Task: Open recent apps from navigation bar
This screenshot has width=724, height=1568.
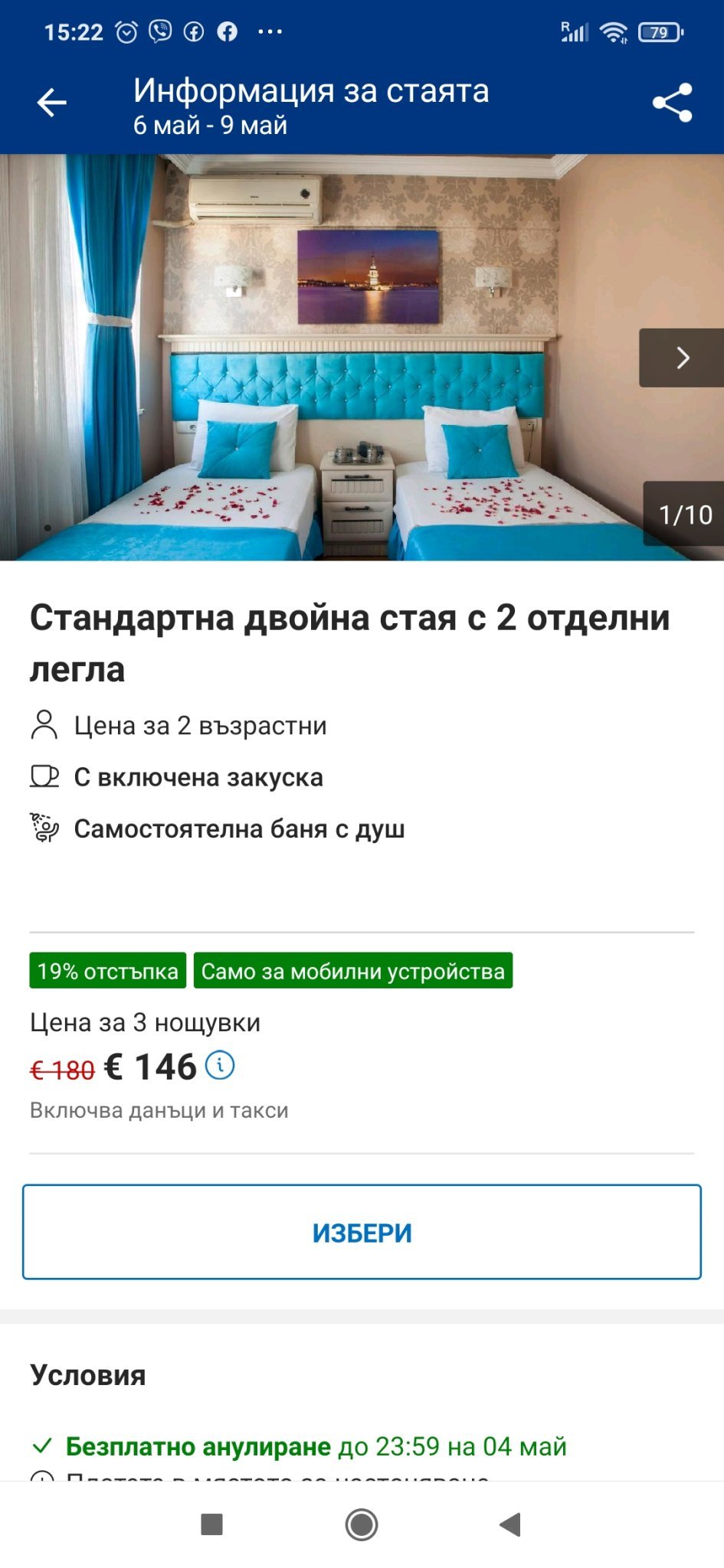Action: click(211, 1524)
